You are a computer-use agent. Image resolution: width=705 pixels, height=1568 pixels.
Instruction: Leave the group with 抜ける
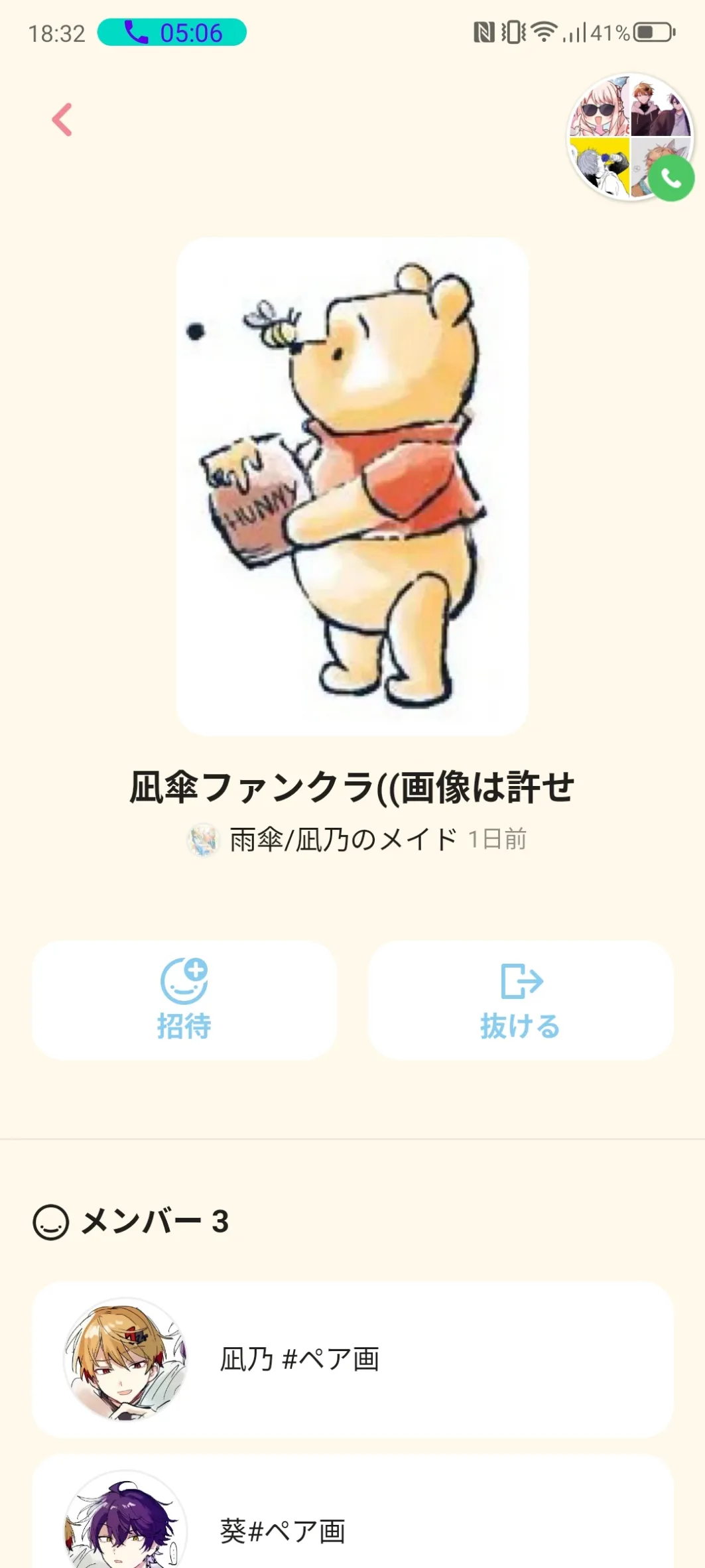[521, 999]
